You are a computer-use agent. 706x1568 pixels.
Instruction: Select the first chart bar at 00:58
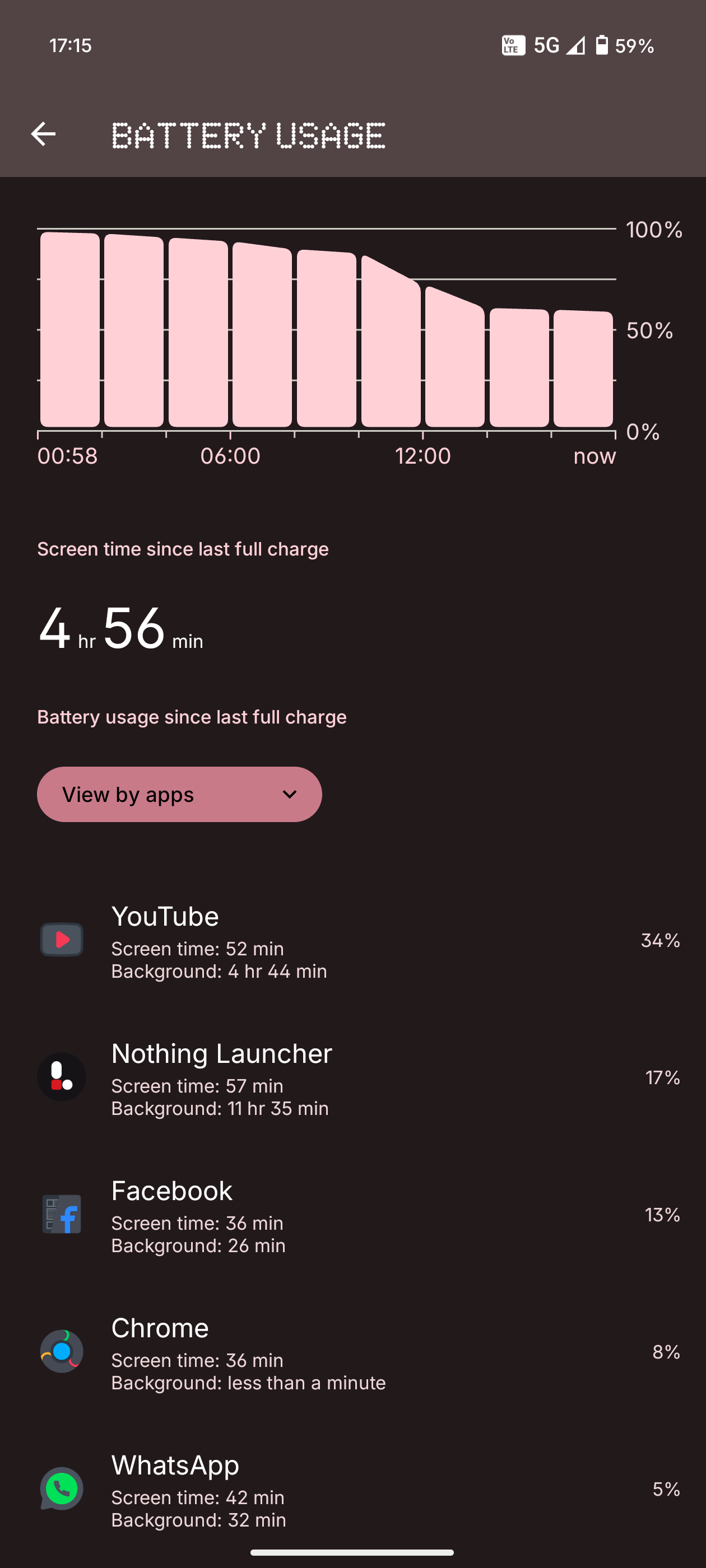(69, 329)
